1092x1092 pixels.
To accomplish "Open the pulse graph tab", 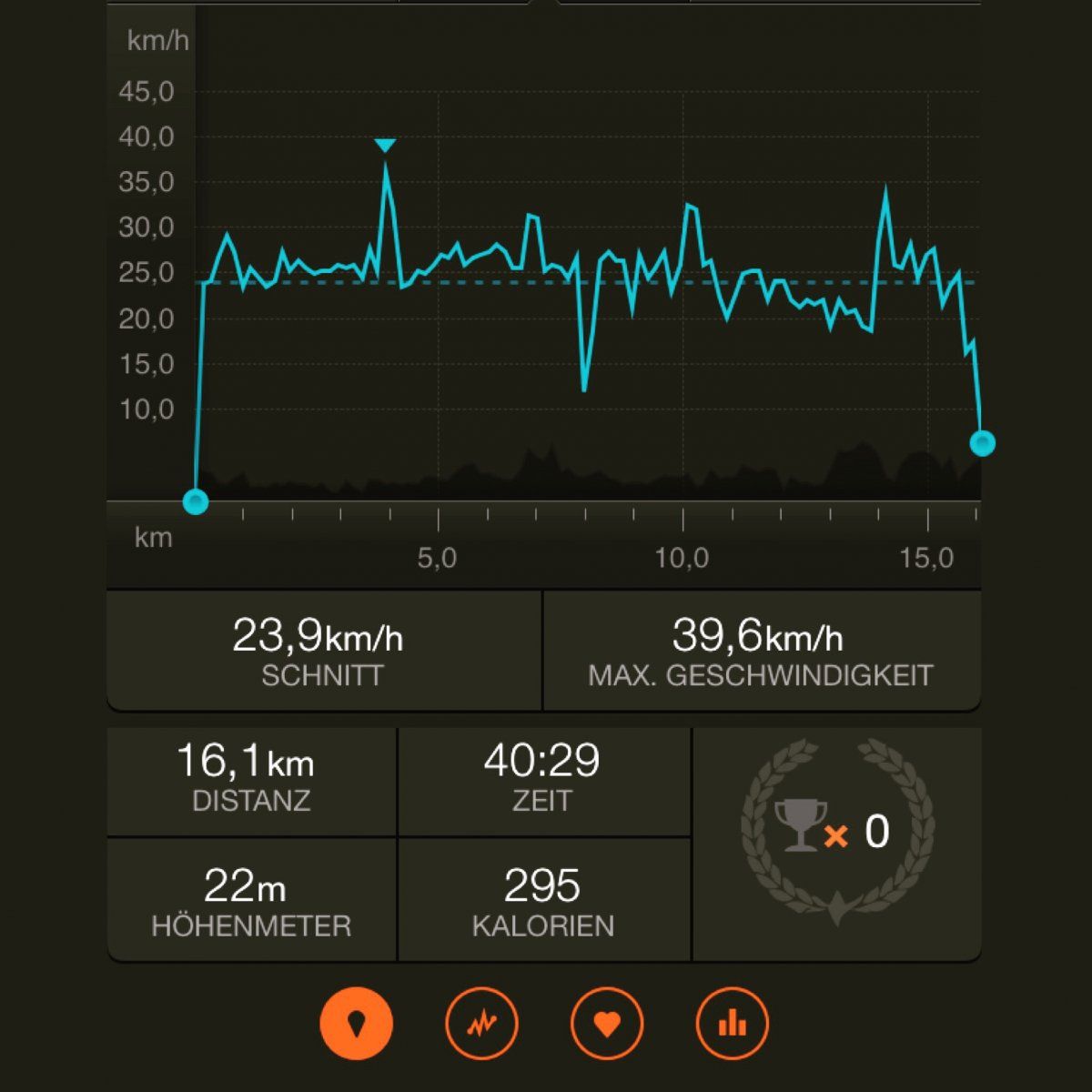I will tap(481, 1024).
